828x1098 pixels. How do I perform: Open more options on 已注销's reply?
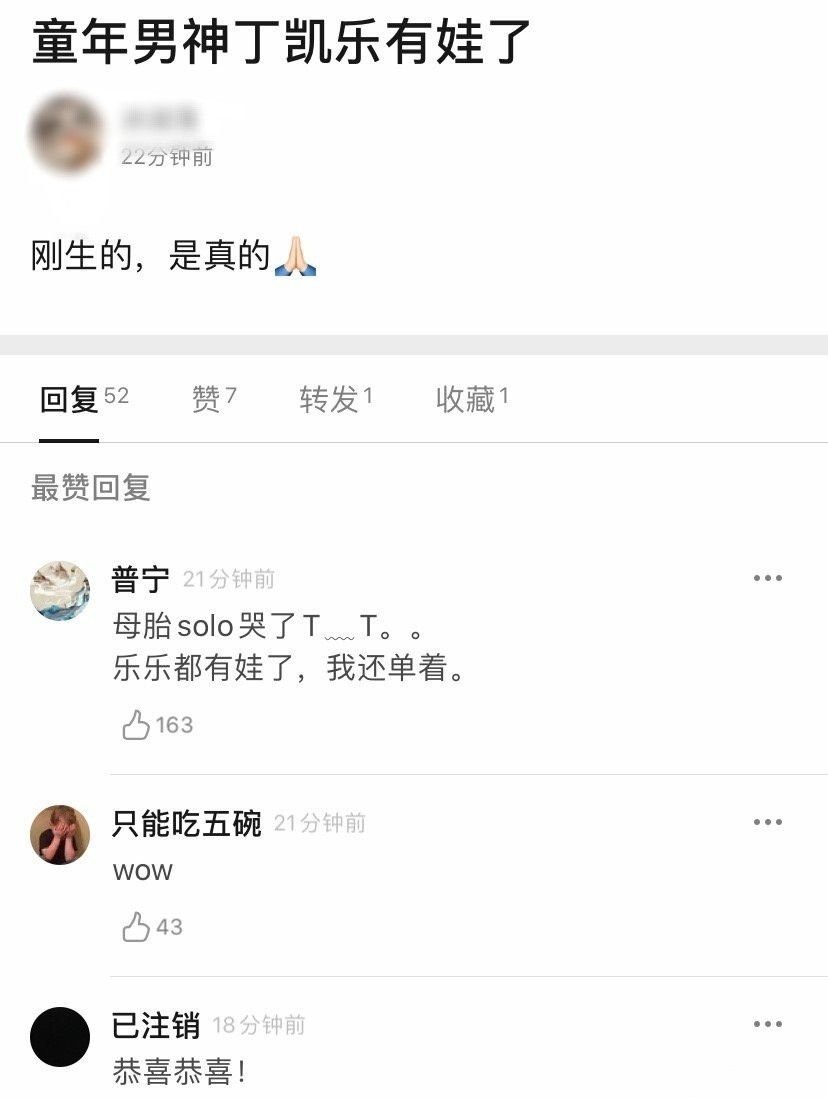pos(767,1024)
